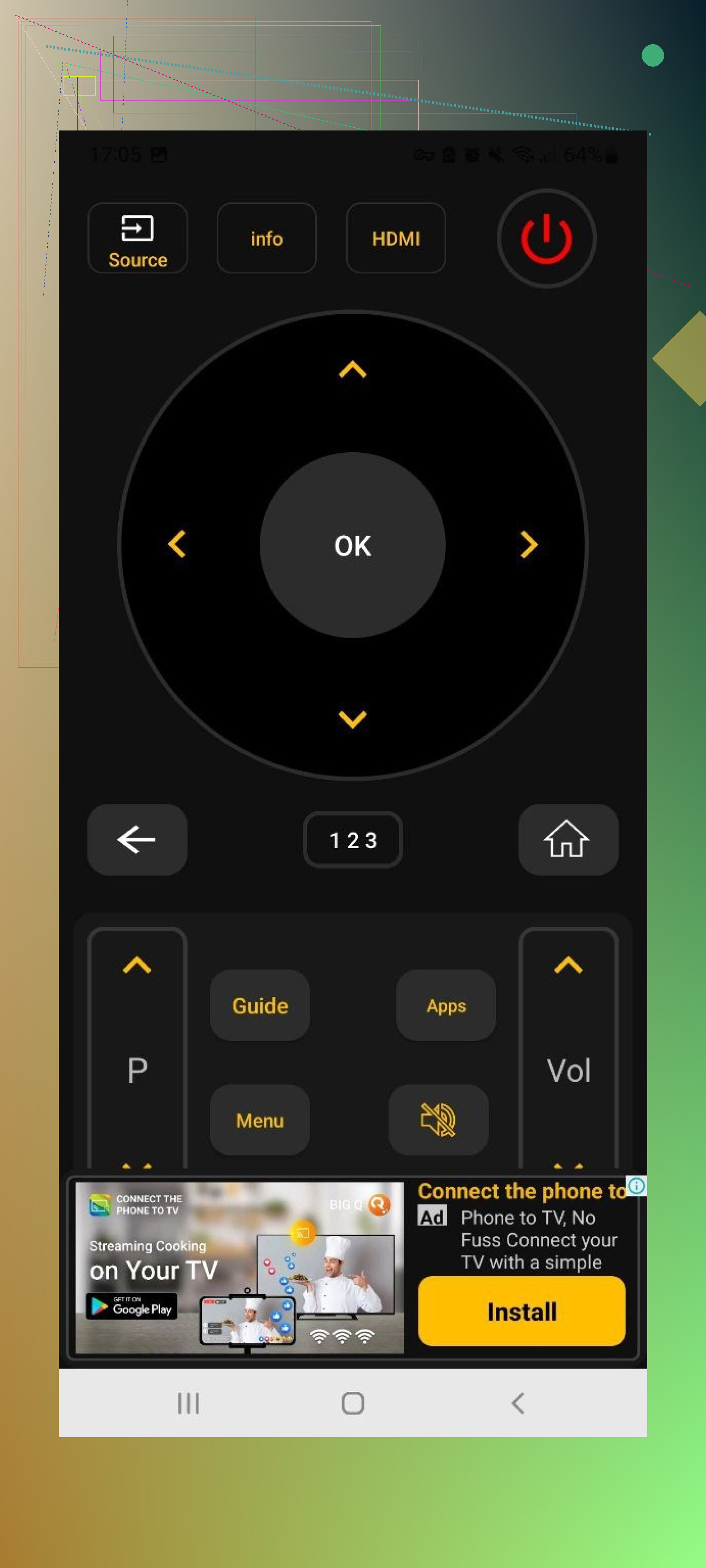Open the Apps button

[446, 1005]
